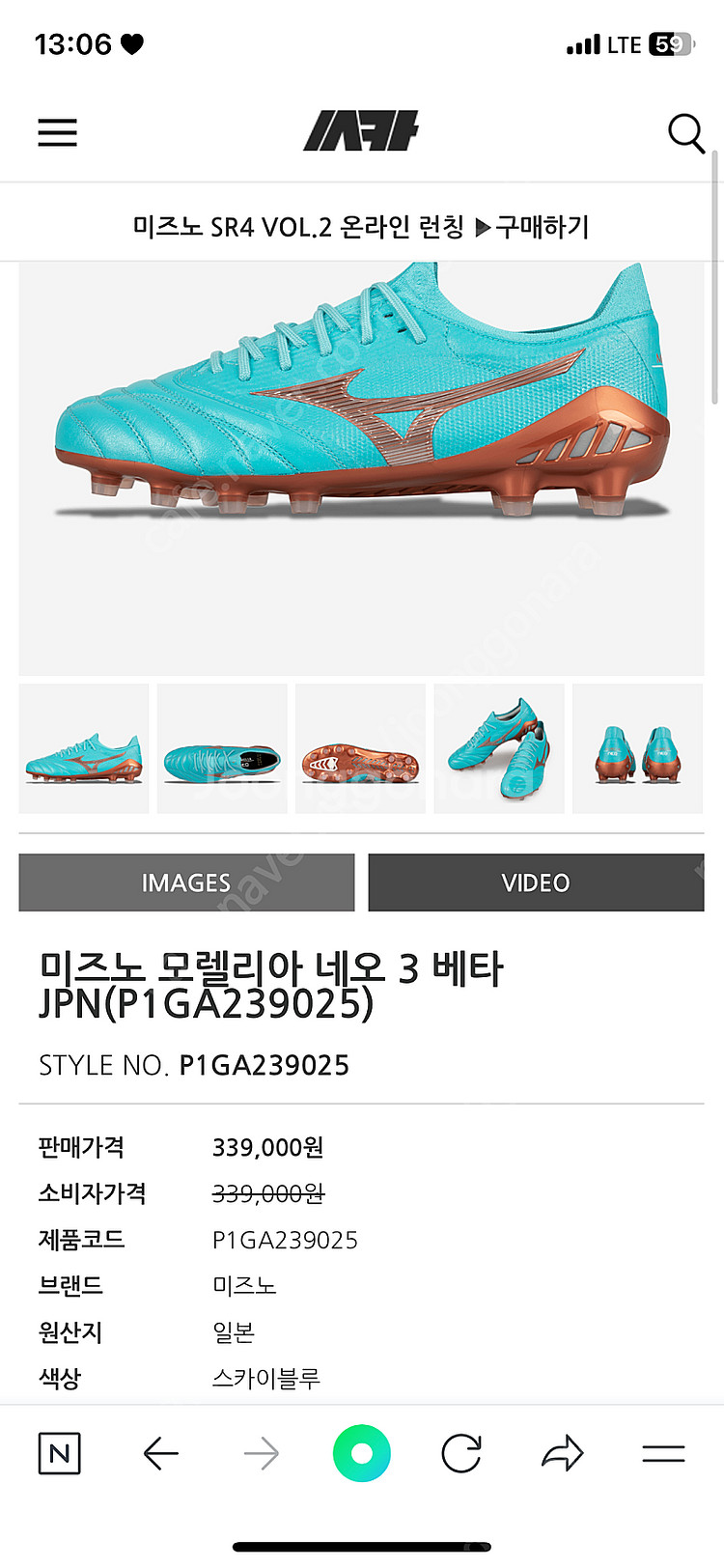Select the top-view shoe thumbnail
The image size is (724, 1568).
pyautogui.click(x=222, y=748)
